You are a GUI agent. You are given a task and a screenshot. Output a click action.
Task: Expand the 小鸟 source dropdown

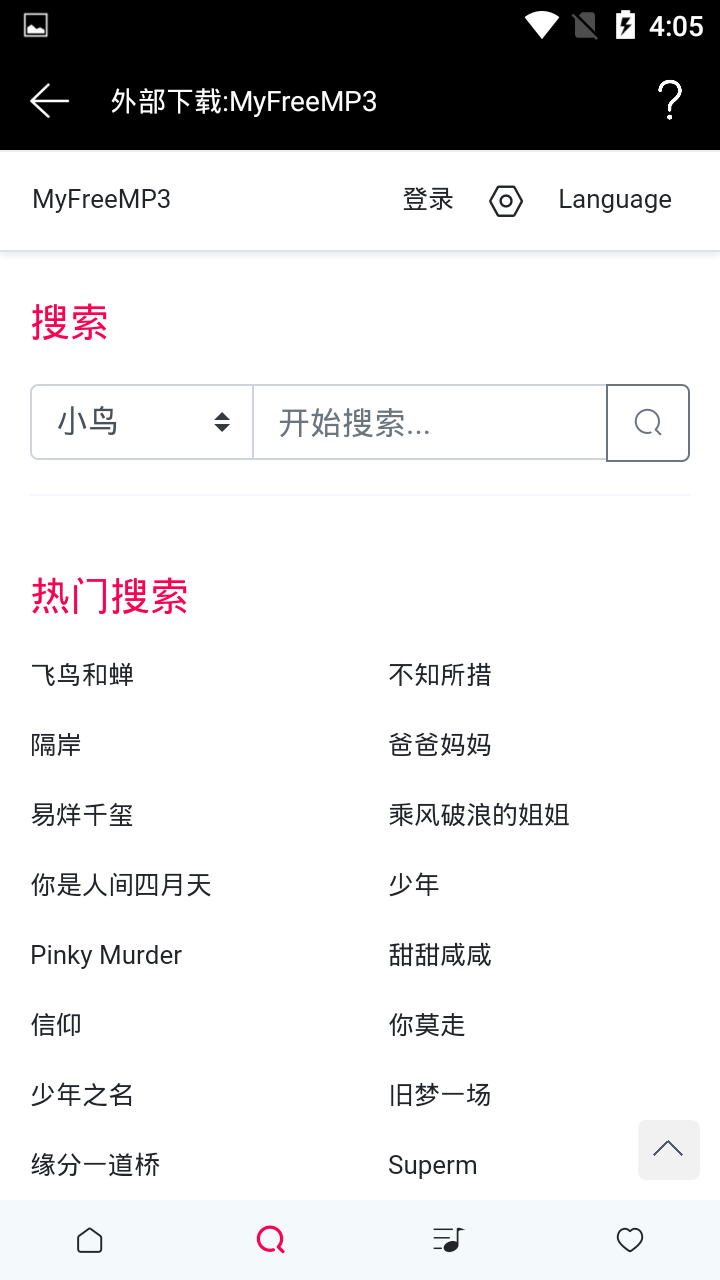142,422
